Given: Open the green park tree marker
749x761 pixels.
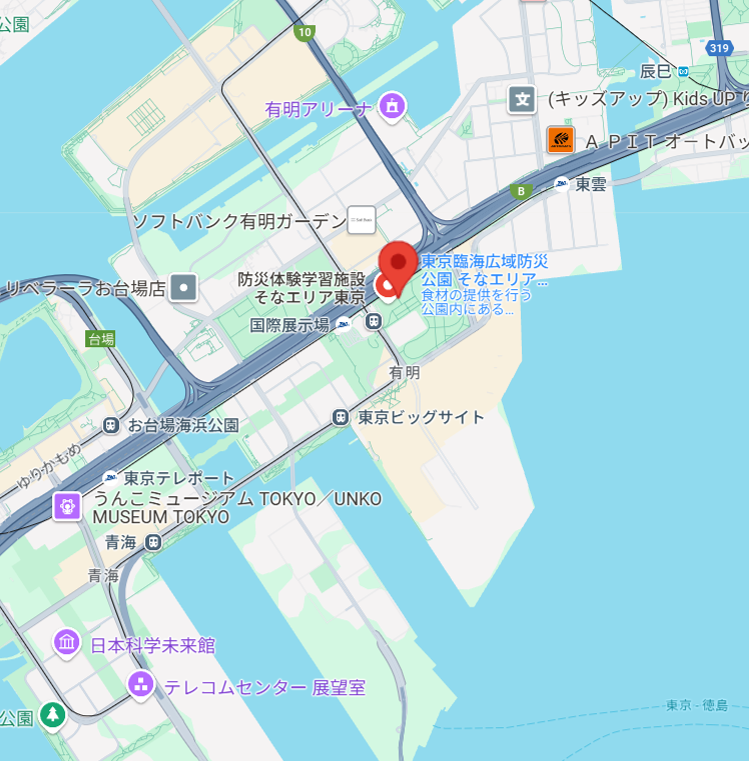Looking at the screenshot, I should pos(52,715).
